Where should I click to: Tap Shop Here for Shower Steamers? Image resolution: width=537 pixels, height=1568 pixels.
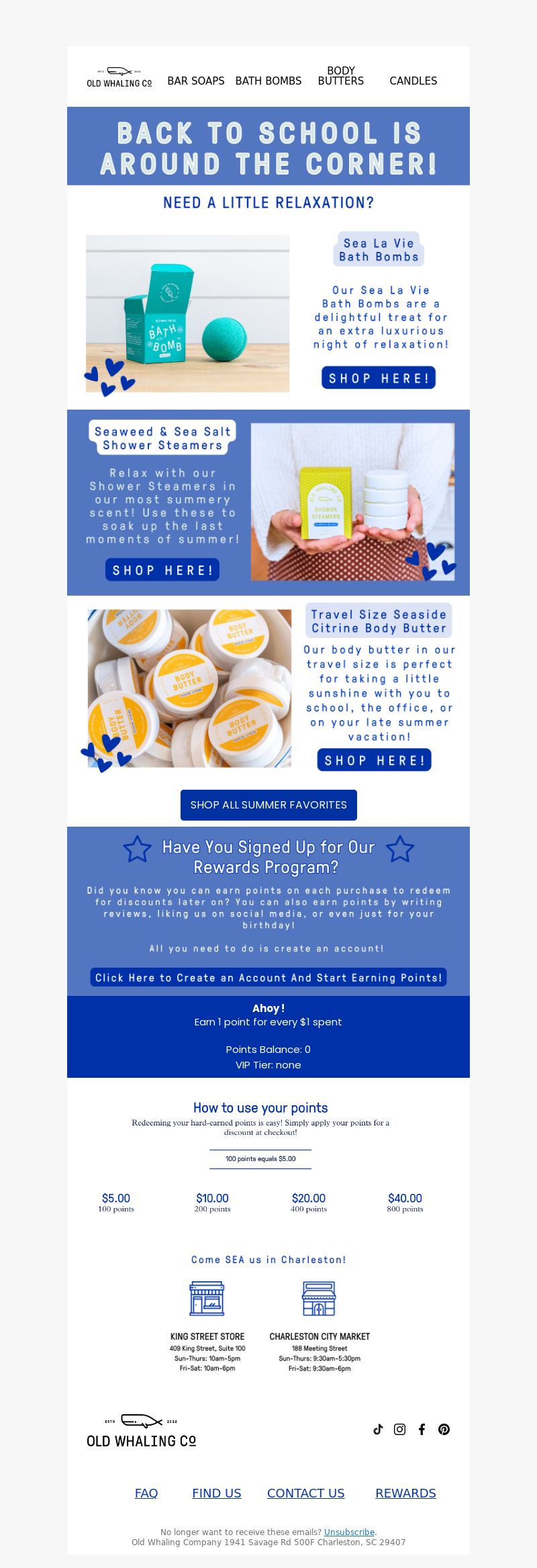pos(162,570)
